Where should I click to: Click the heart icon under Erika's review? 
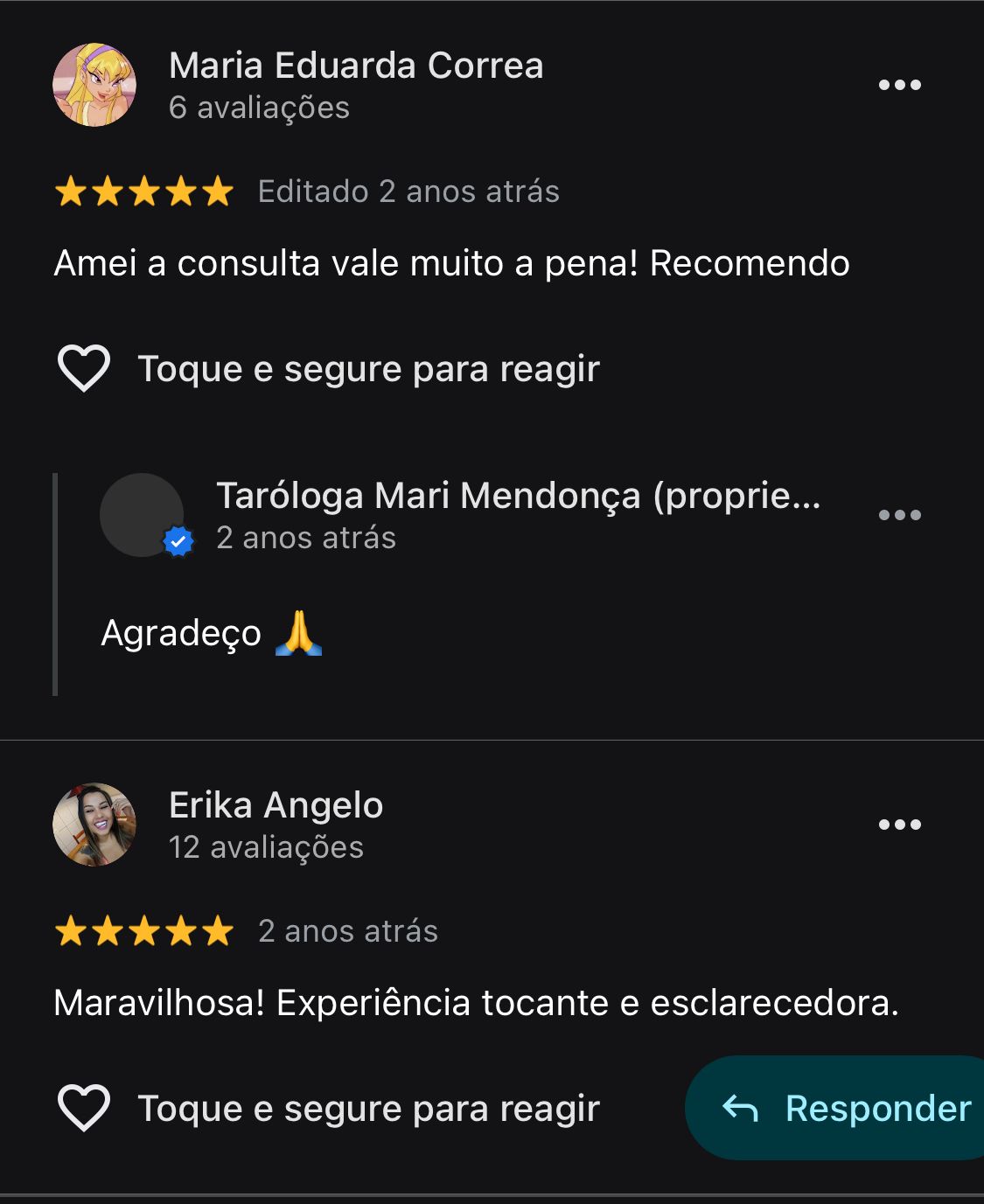click(83, 1107)
